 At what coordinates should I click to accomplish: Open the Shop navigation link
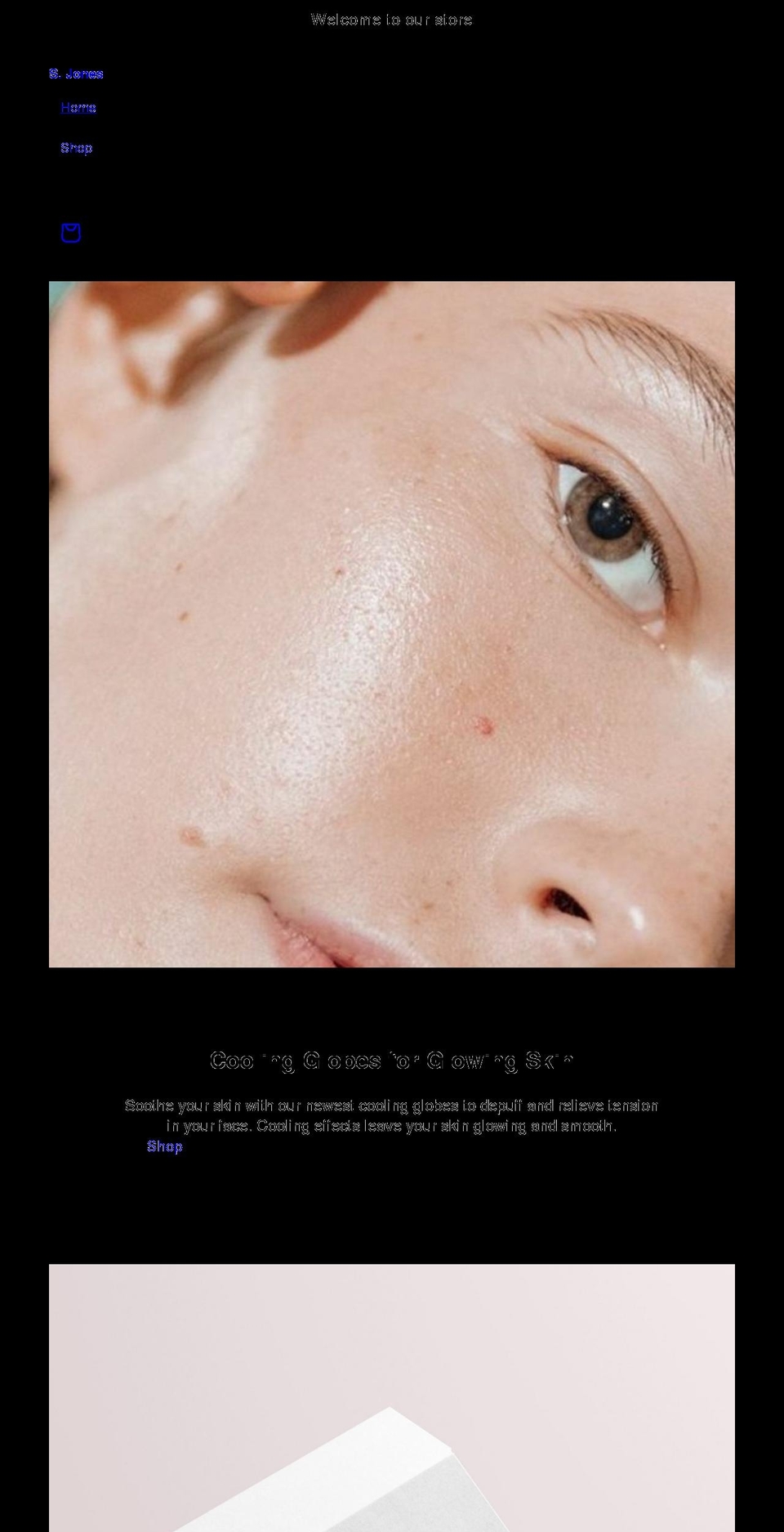point(76,148)
